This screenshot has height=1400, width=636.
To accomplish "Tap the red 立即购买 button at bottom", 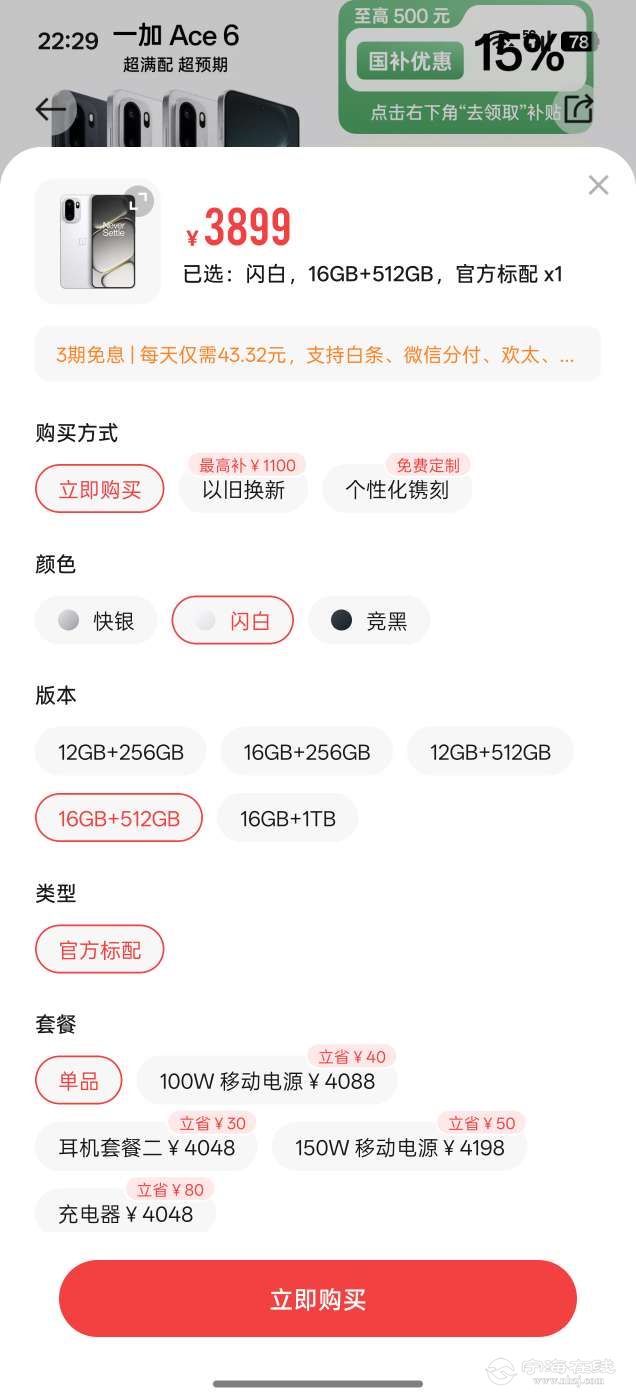I will pyautogui.click(x=317, y=1299).
